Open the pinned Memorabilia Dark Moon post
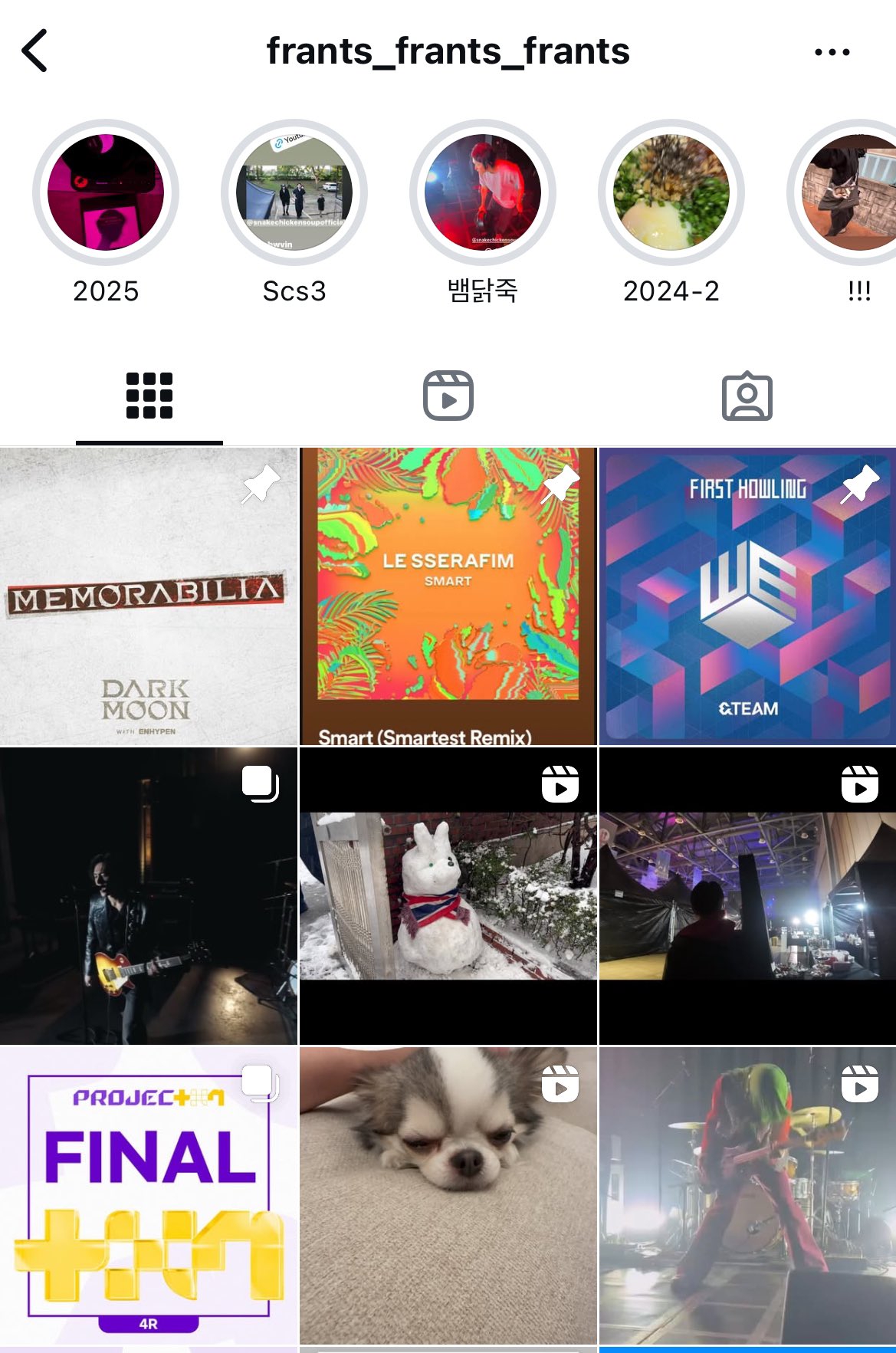The width and height of the screenshot is (896, 1353). 149,596
